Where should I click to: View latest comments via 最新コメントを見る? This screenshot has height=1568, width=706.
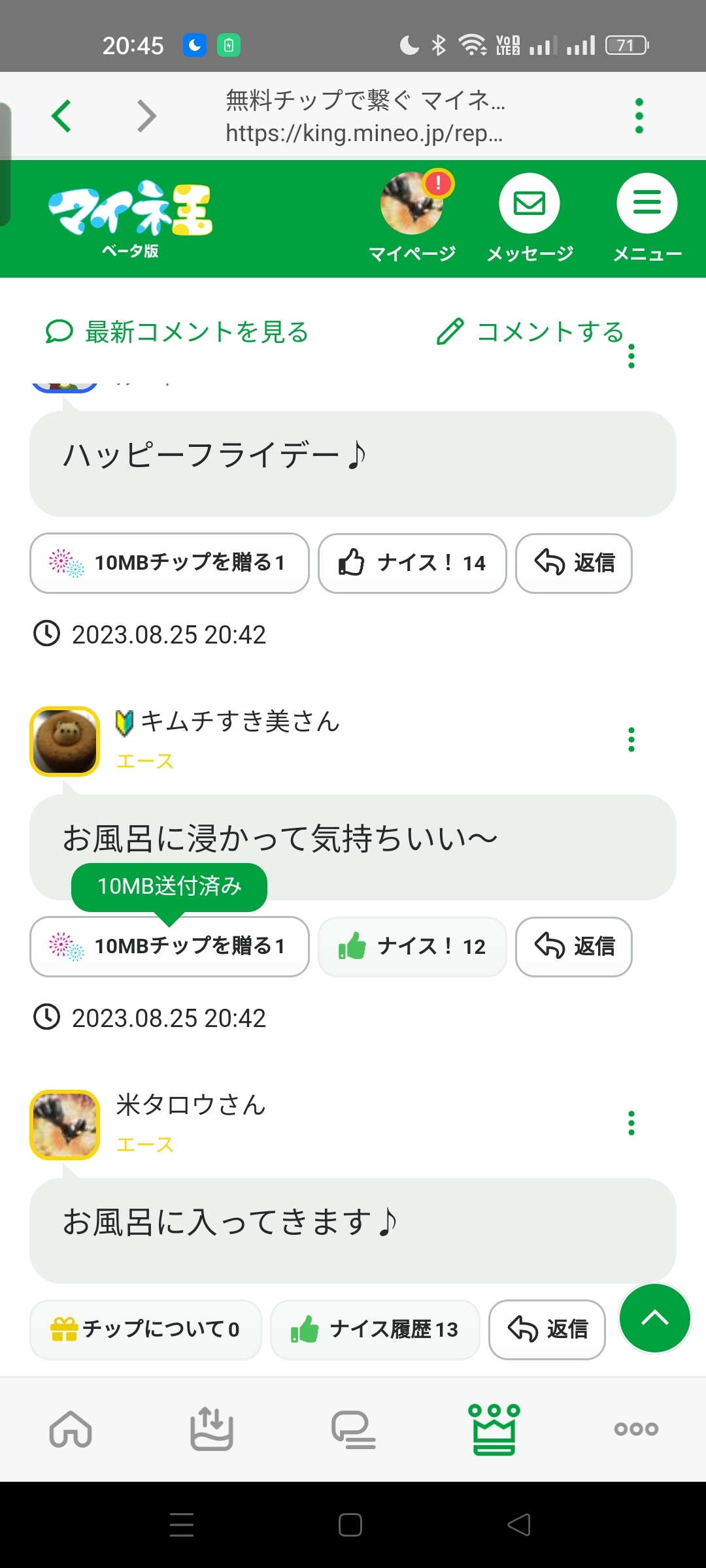click(x=177, y=332)
